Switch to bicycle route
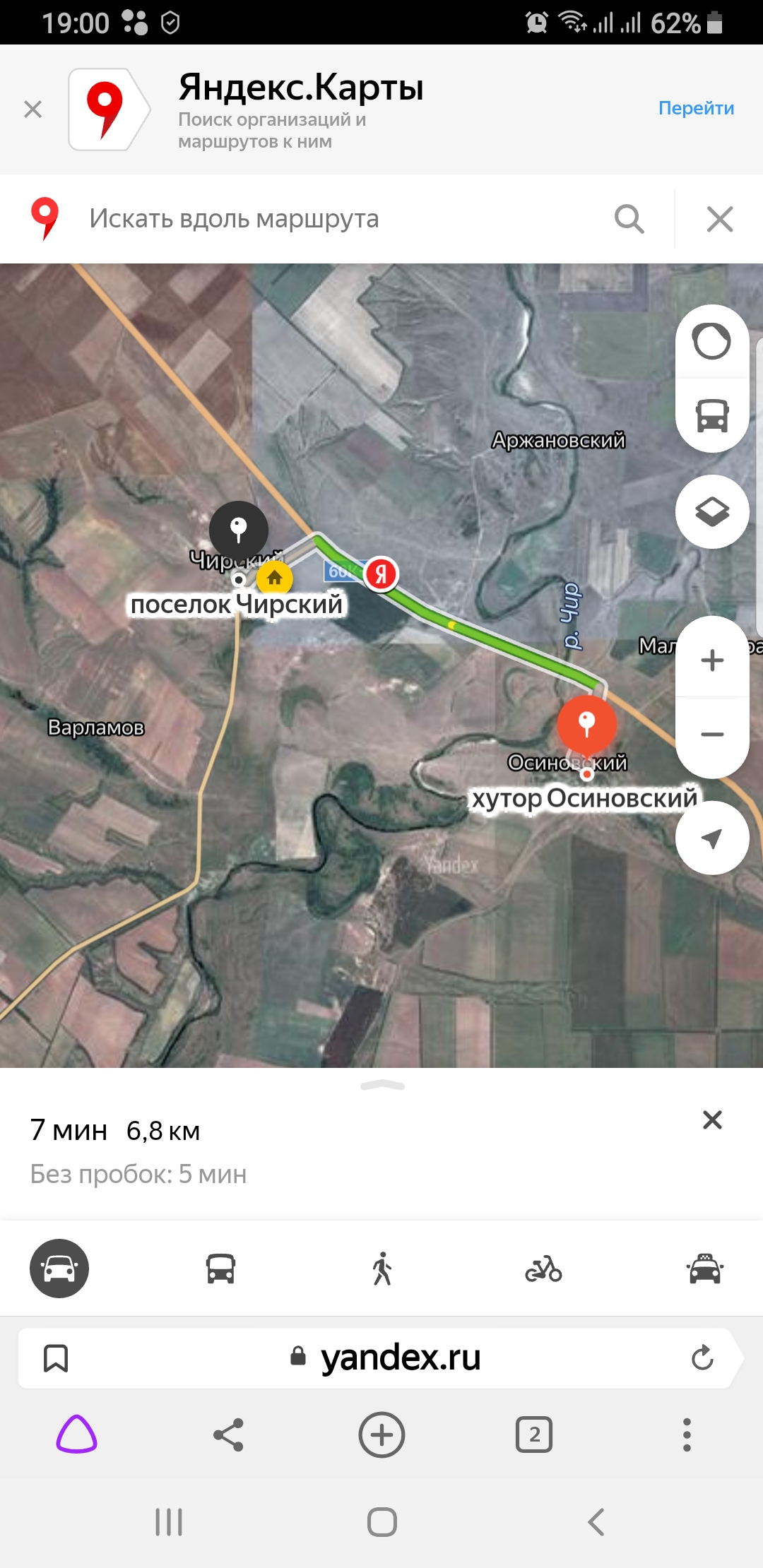 click(543, 1269)
